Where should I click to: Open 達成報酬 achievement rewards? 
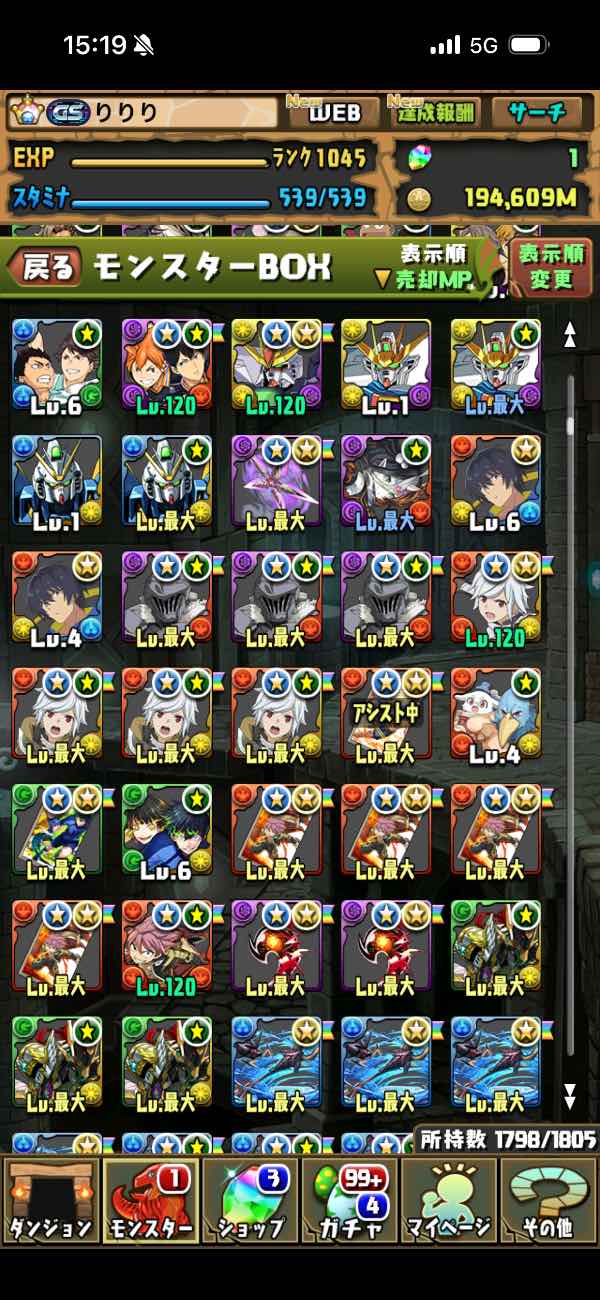(x=435, y=113)
